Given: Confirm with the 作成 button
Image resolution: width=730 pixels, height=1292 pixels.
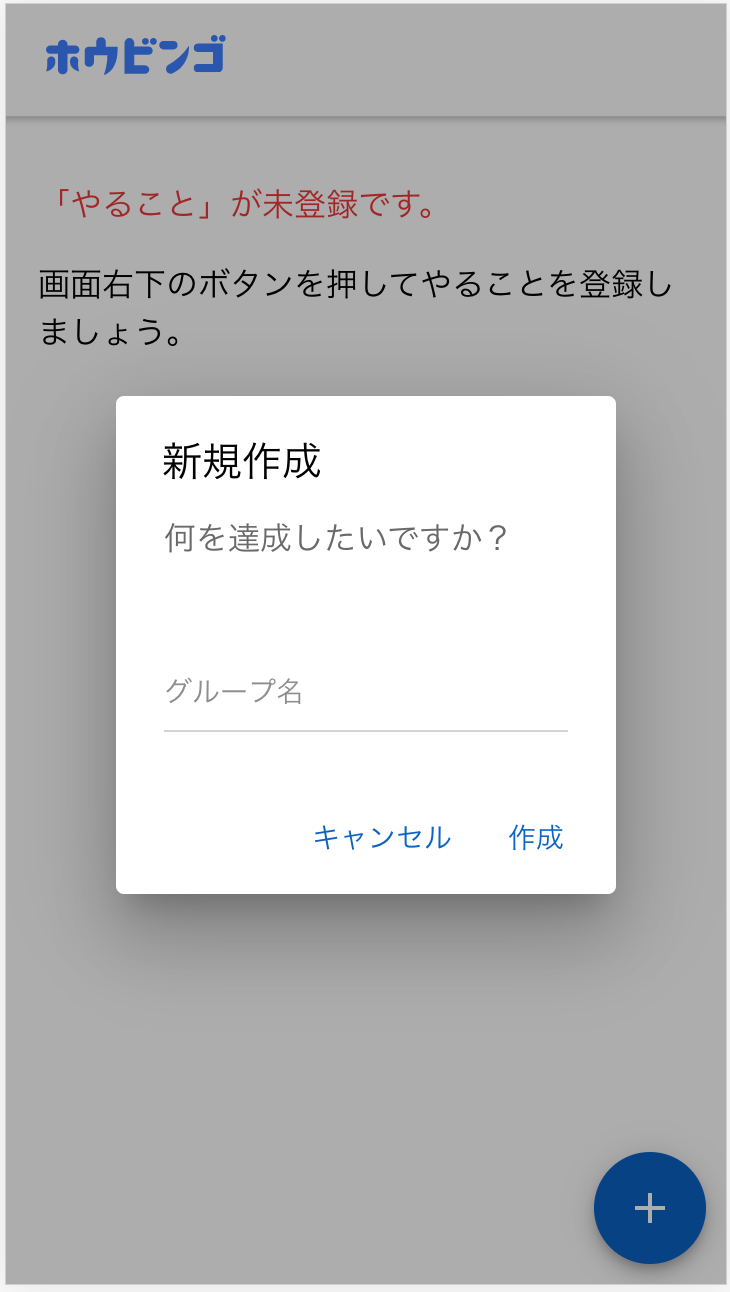Looking at the screenshot, I should point(536,838).
